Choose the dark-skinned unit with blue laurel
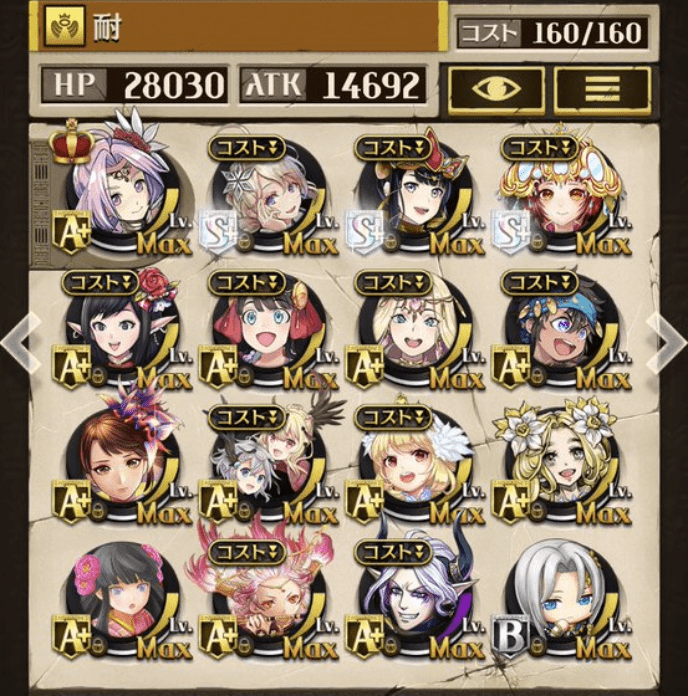Image resolution: width=688 pixels, height=696 pixels. (x=557, y=332)
